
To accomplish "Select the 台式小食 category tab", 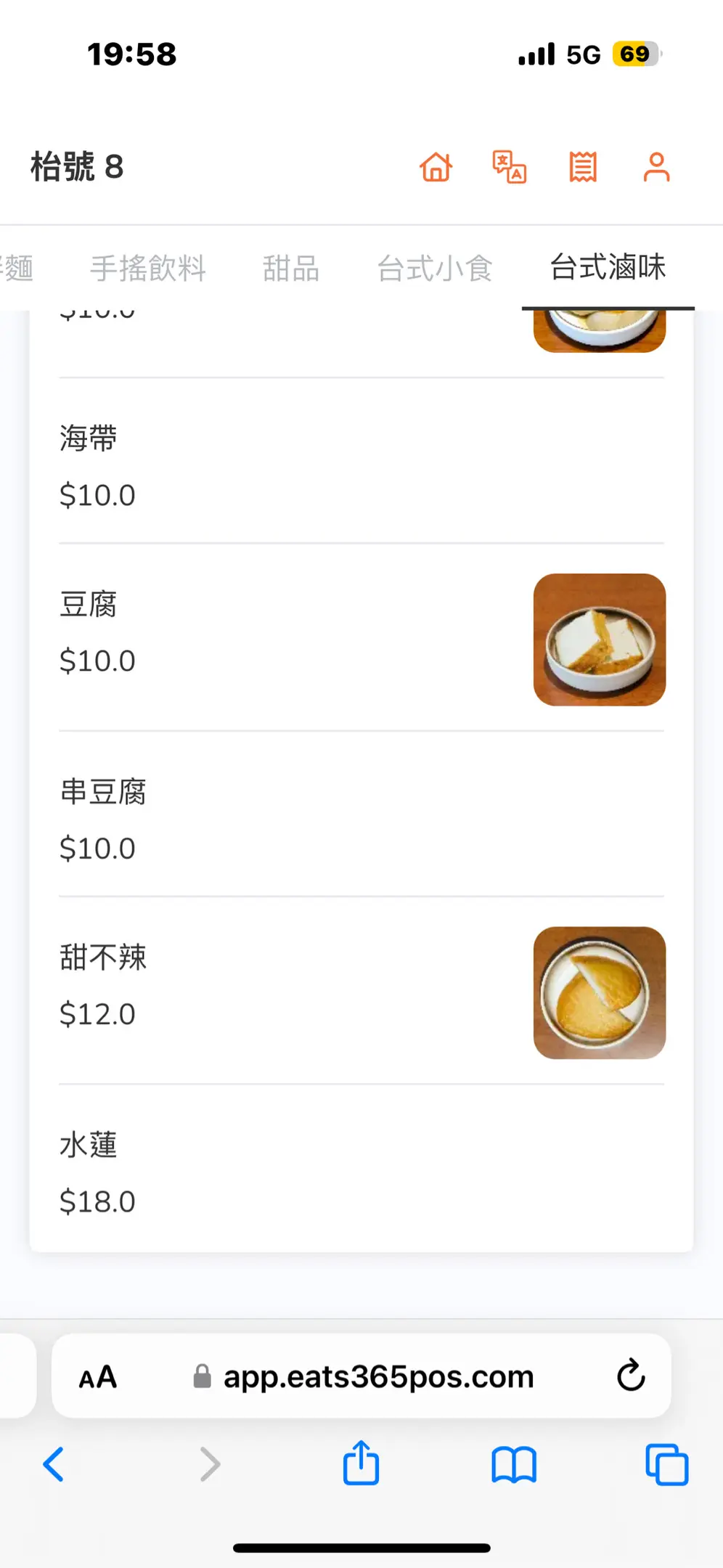I will [x=435, y=268].
